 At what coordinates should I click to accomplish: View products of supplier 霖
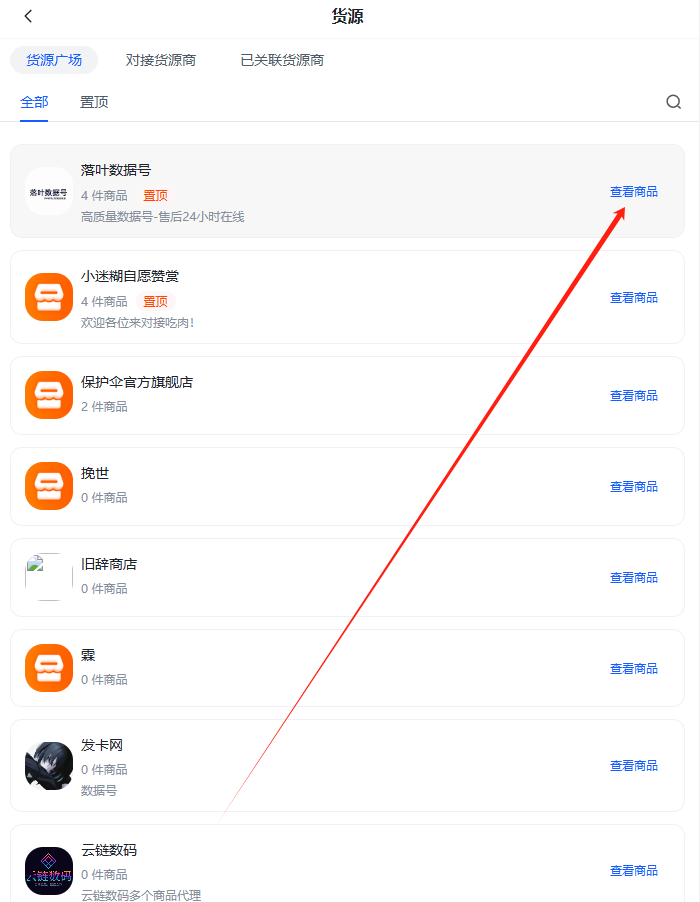(x=634, y=669)
